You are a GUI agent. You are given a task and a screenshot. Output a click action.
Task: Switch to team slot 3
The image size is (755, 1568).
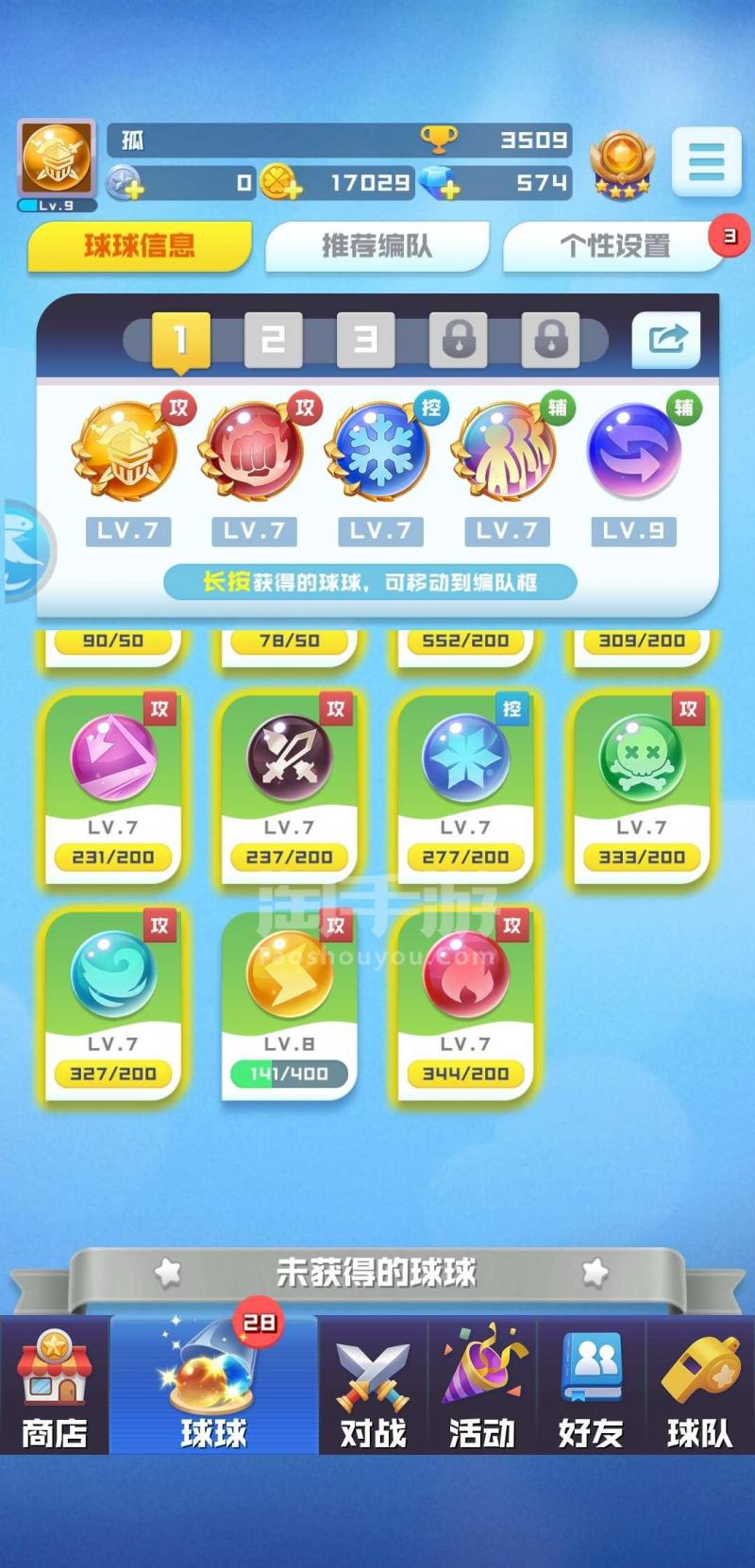365,340
